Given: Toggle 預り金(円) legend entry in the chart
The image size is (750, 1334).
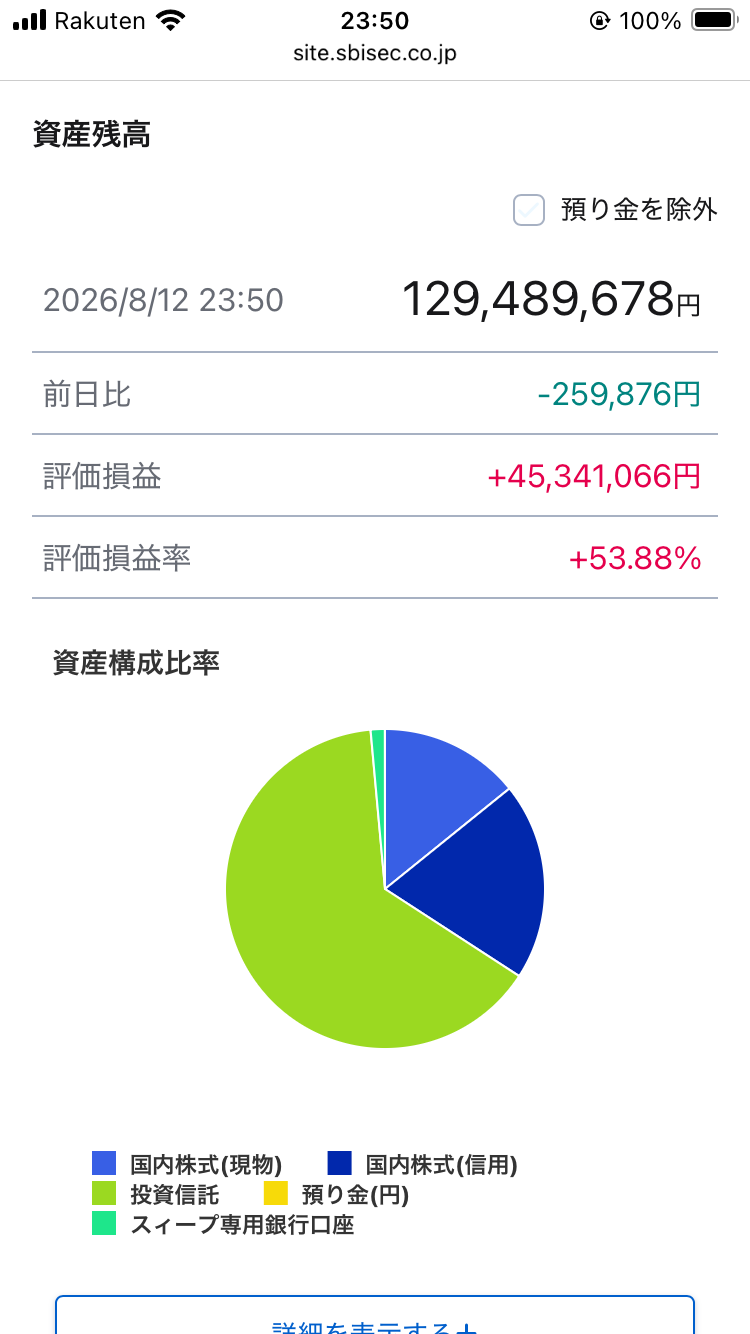Looking at the screenshot, I should [336, 1194].
